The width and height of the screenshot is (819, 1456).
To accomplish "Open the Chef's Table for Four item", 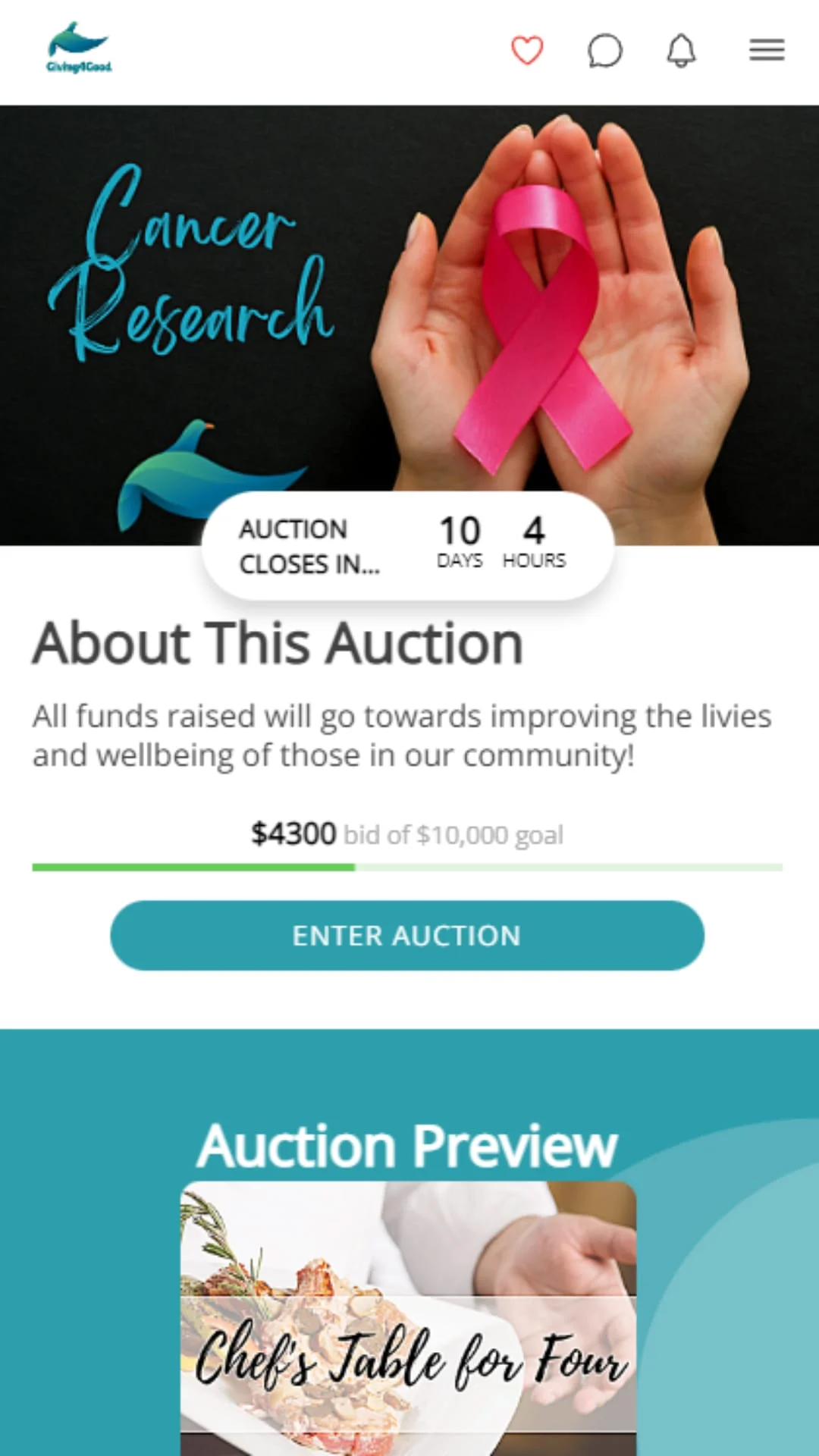I will (408, 1319).
